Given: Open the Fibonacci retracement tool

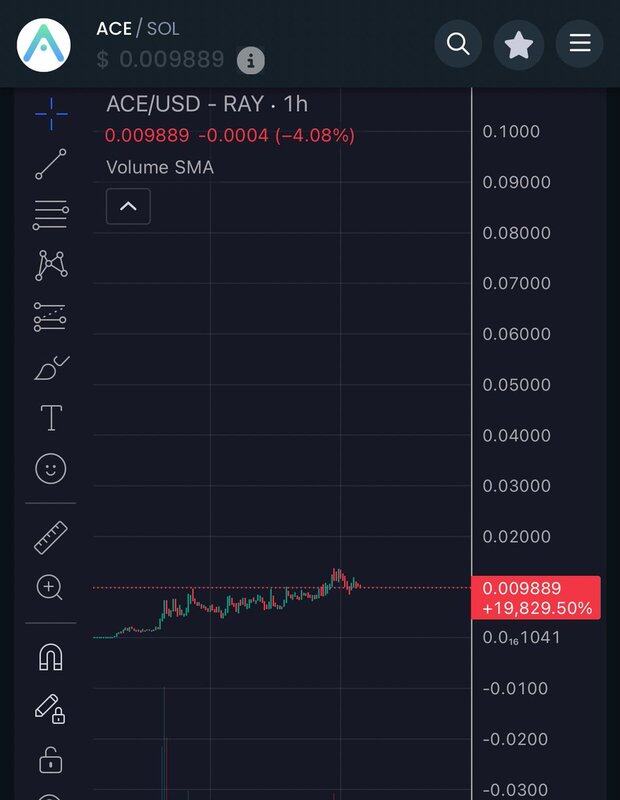Looking at the screenshot, I should point(51,214).
